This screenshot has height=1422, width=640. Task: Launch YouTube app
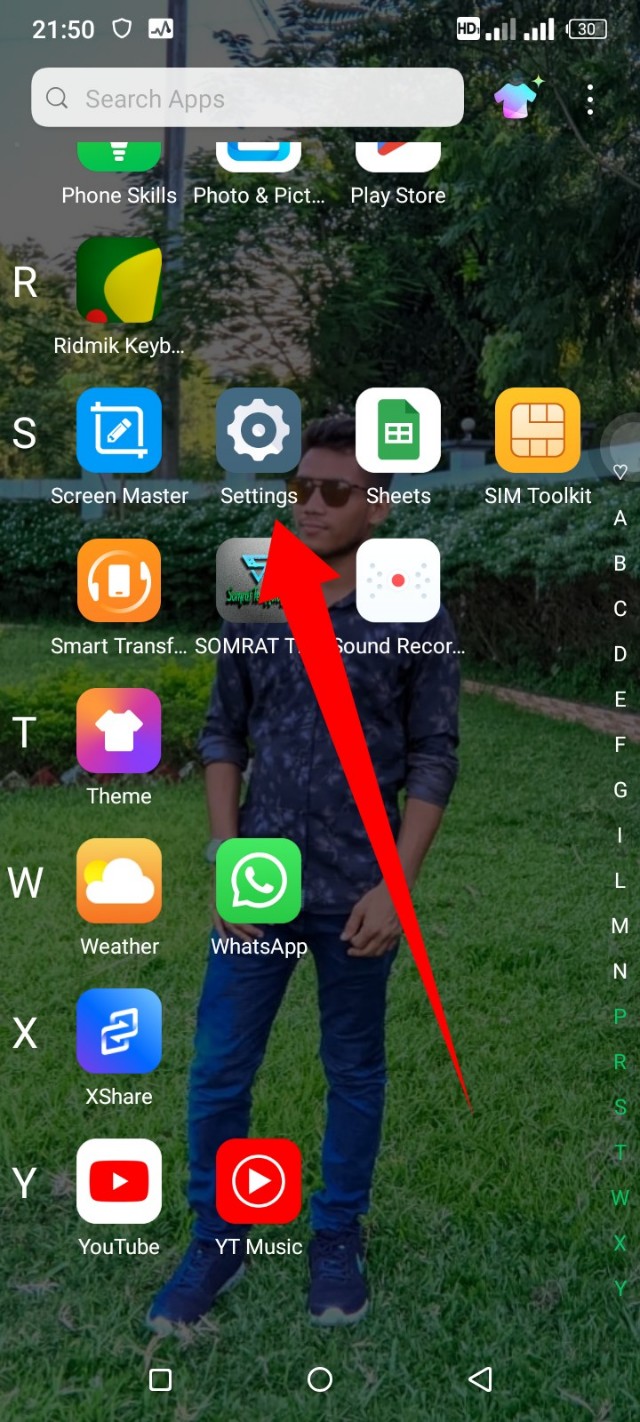tap(119, 1181)
